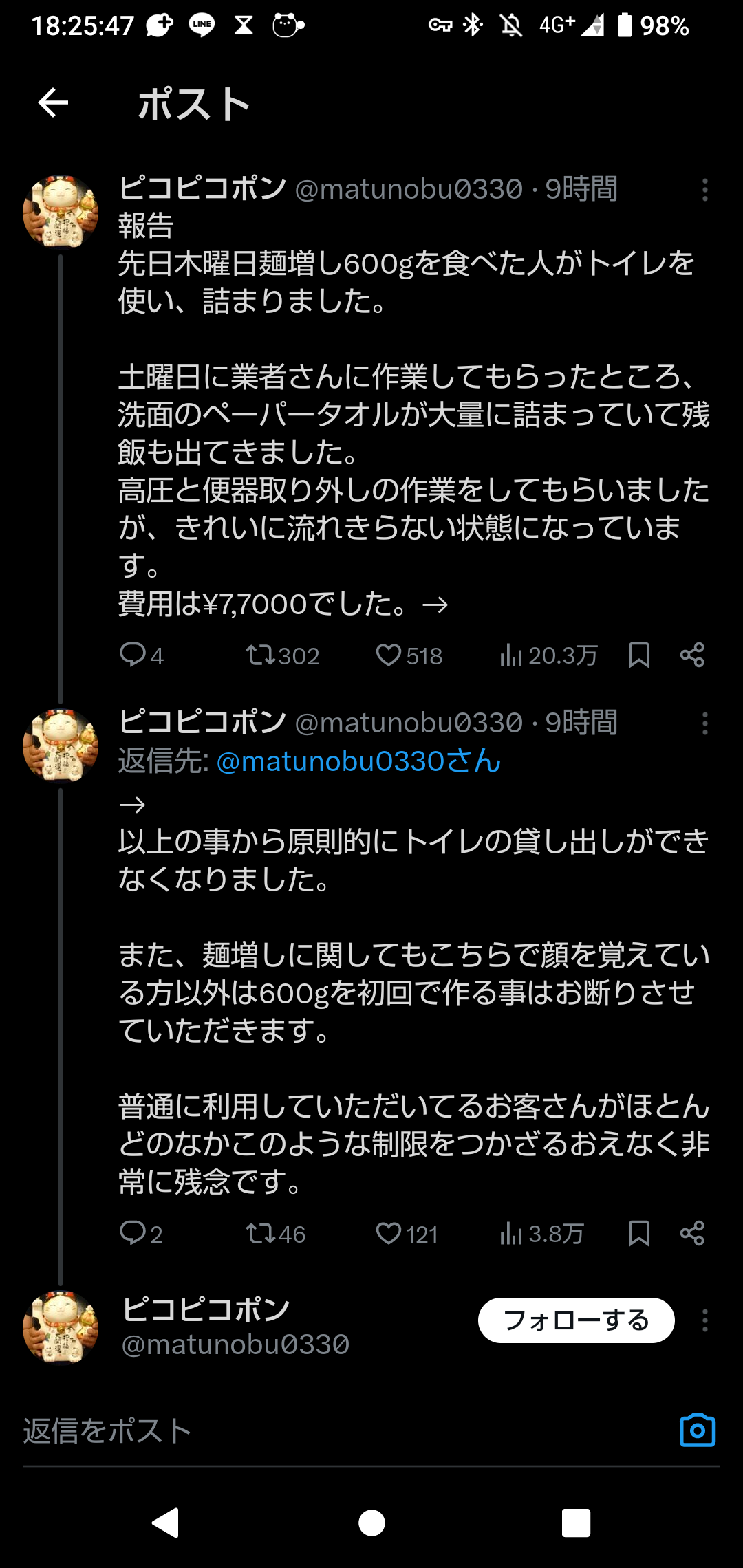Tap フォローする to follow ピコピコポン

(577, 1320)
